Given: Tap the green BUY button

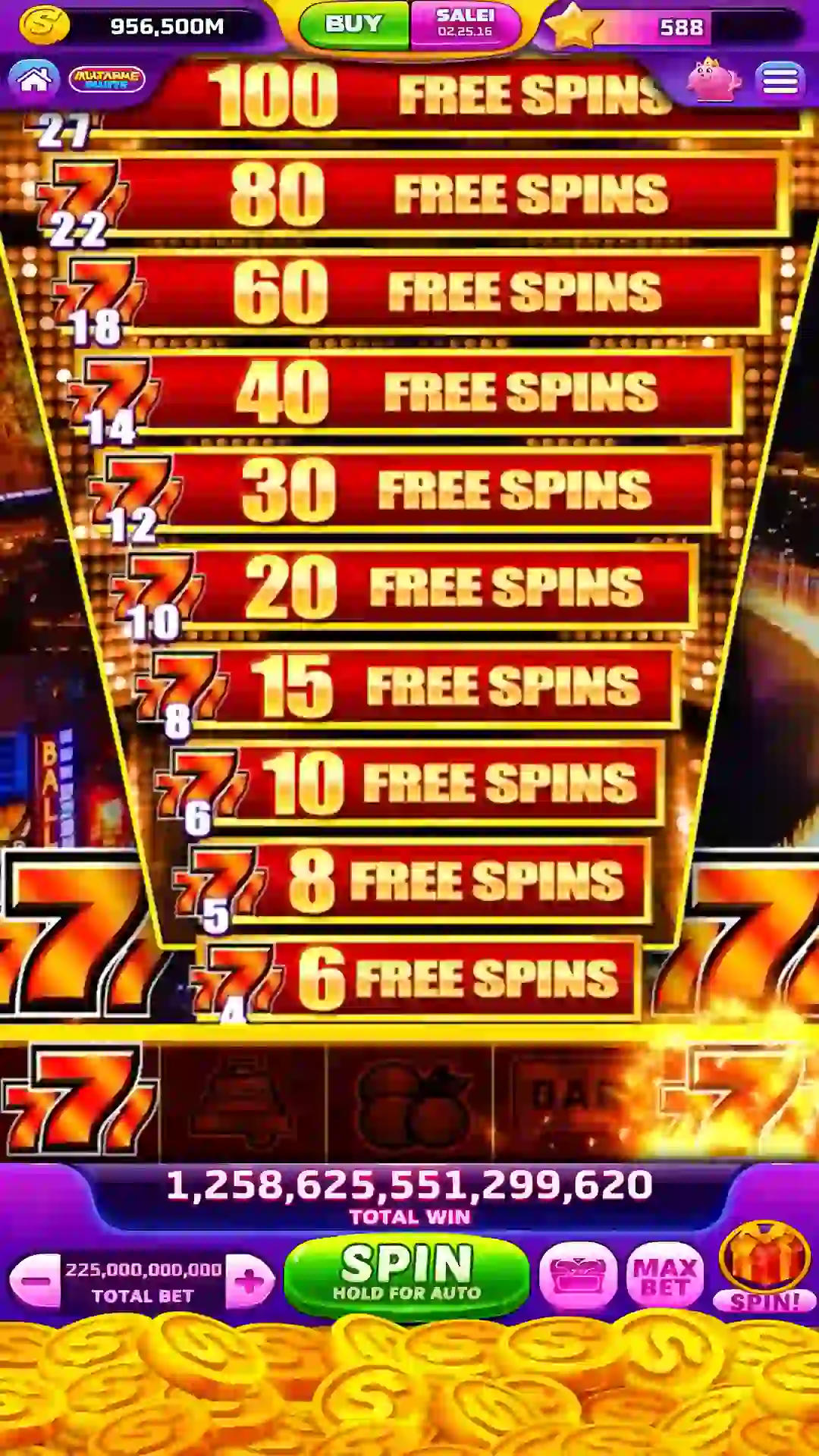Looking at the screenshot, I should (353, 25).
